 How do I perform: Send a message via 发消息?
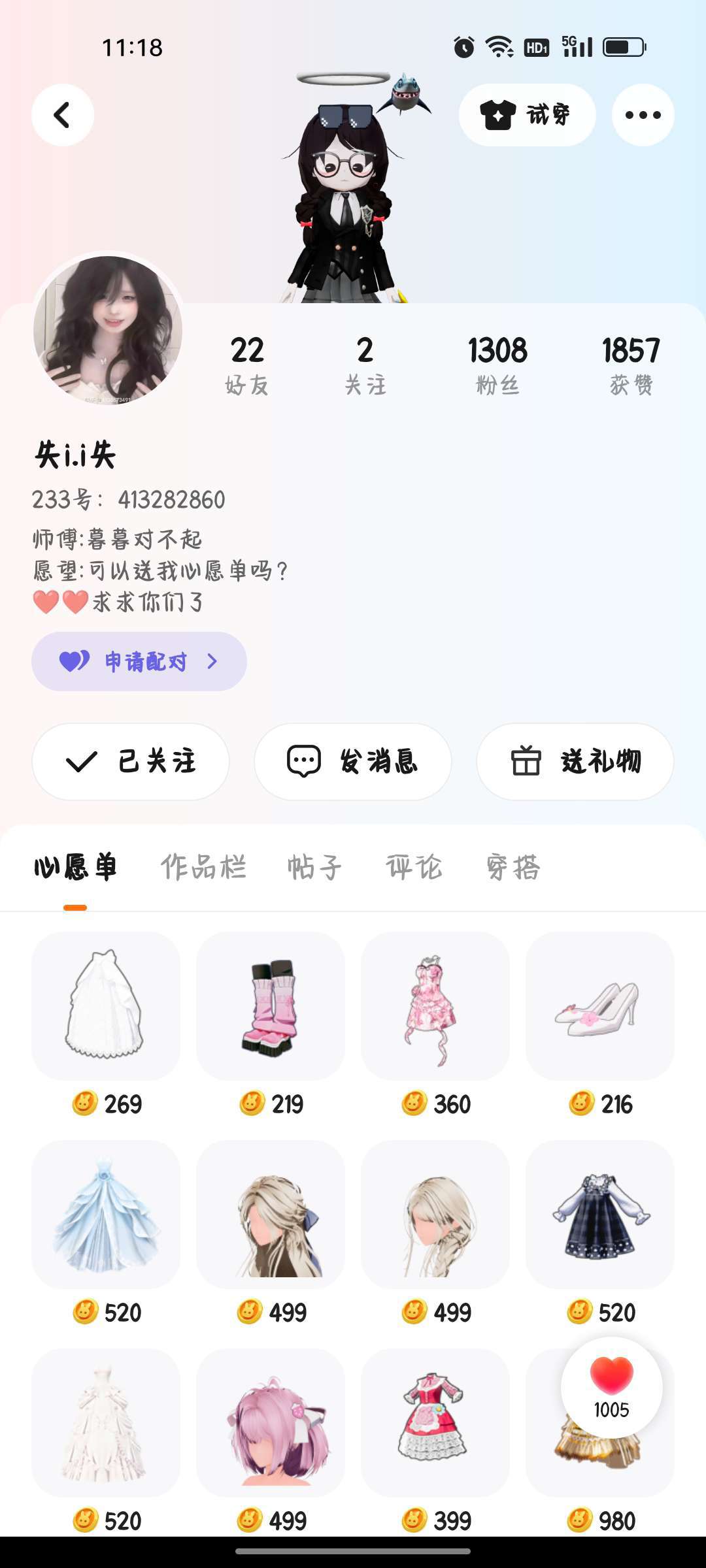point(353,761)
